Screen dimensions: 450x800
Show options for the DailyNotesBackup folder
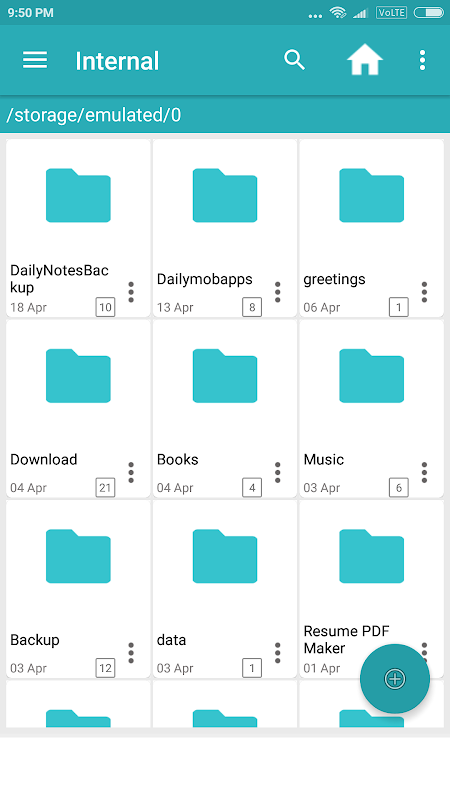click(x=131, y=292)
